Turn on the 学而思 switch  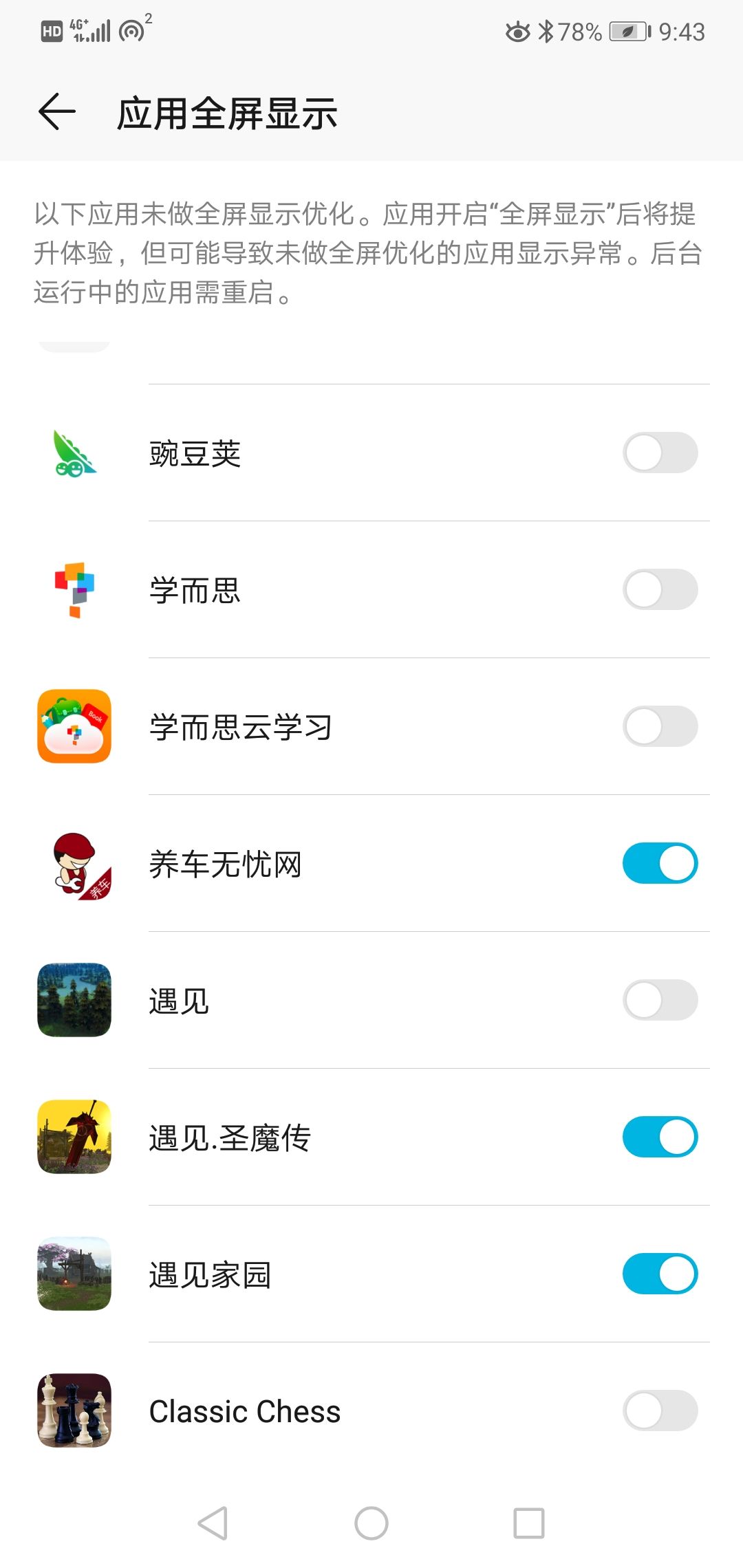[660, 589]
